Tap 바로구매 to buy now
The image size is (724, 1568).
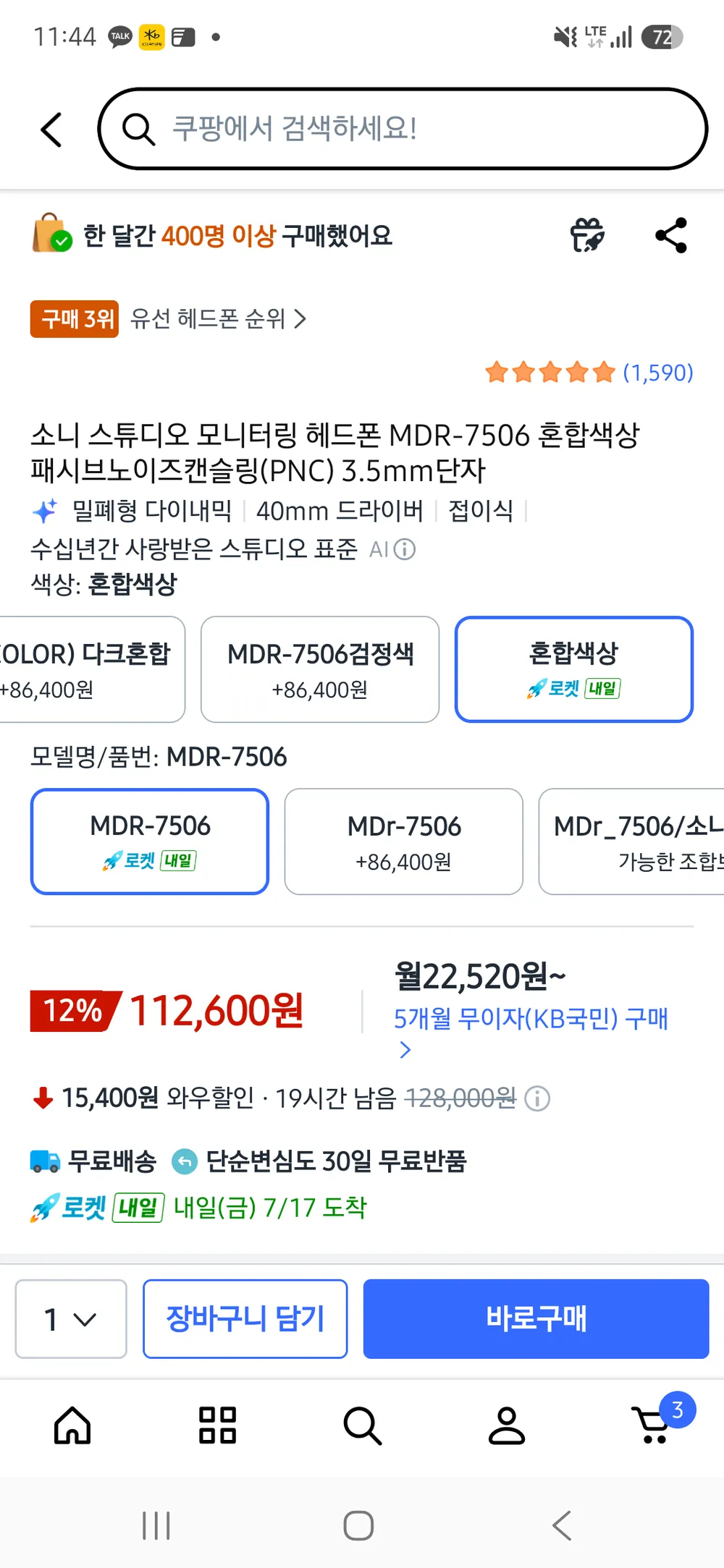point(536,1318)
